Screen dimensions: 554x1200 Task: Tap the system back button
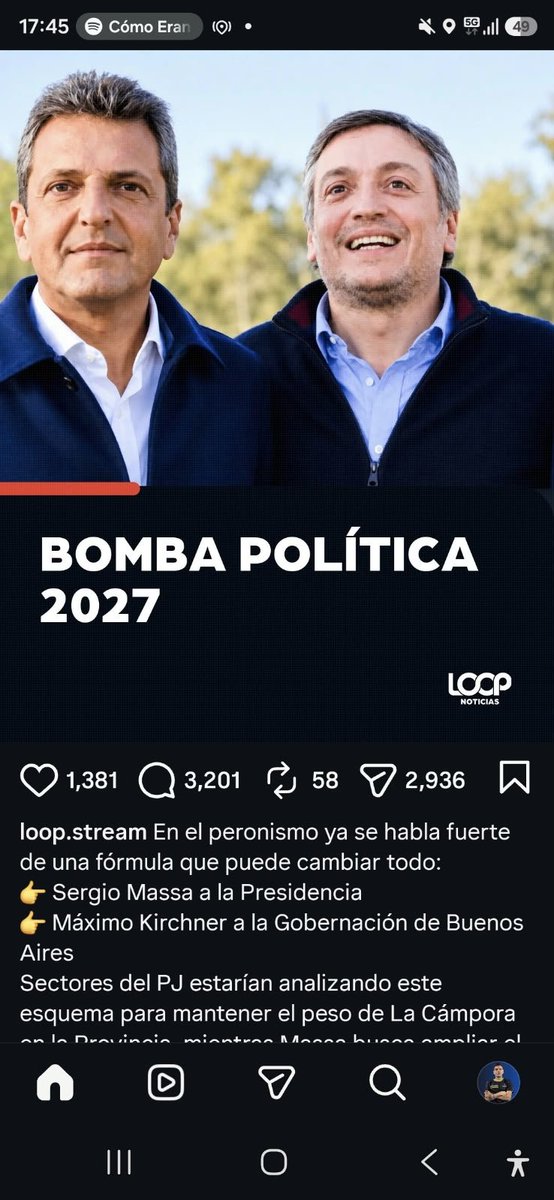(x=429, y=1161)
